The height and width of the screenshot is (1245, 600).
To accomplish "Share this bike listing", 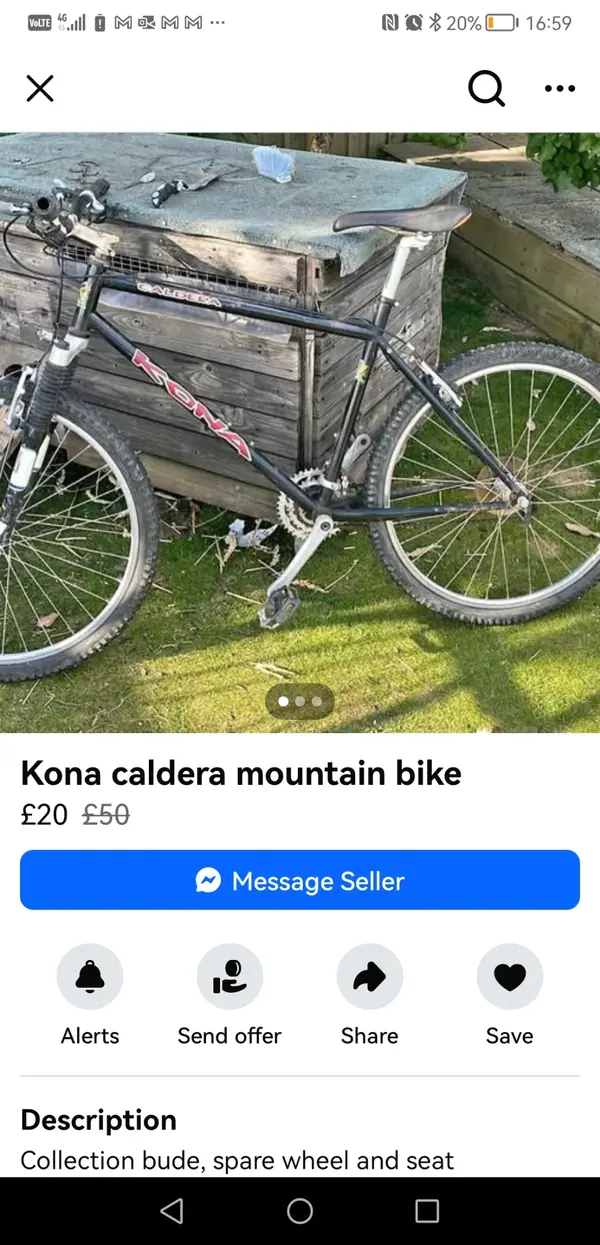I will [x=369, y=977].
